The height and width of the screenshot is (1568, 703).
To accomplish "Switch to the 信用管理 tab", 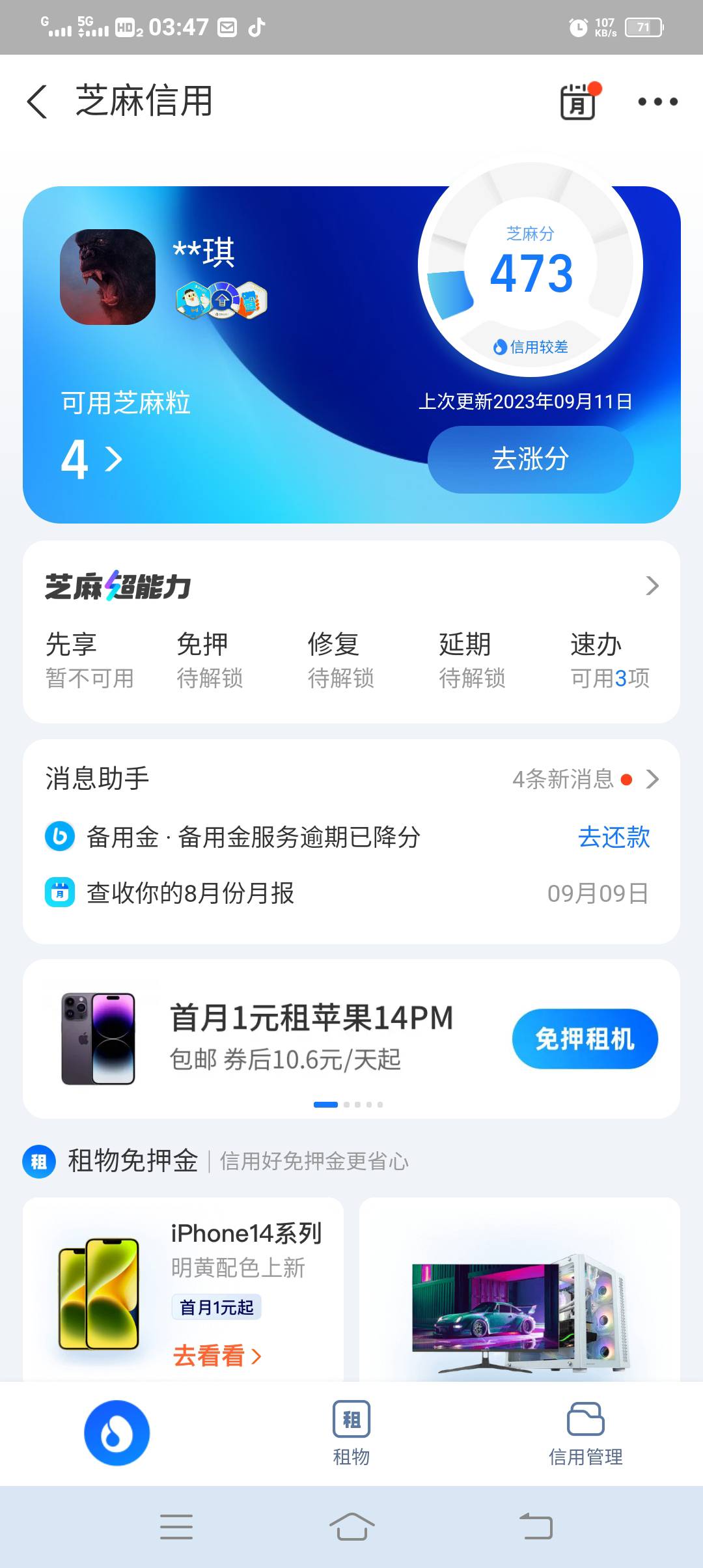I will tap(586, 1434).
